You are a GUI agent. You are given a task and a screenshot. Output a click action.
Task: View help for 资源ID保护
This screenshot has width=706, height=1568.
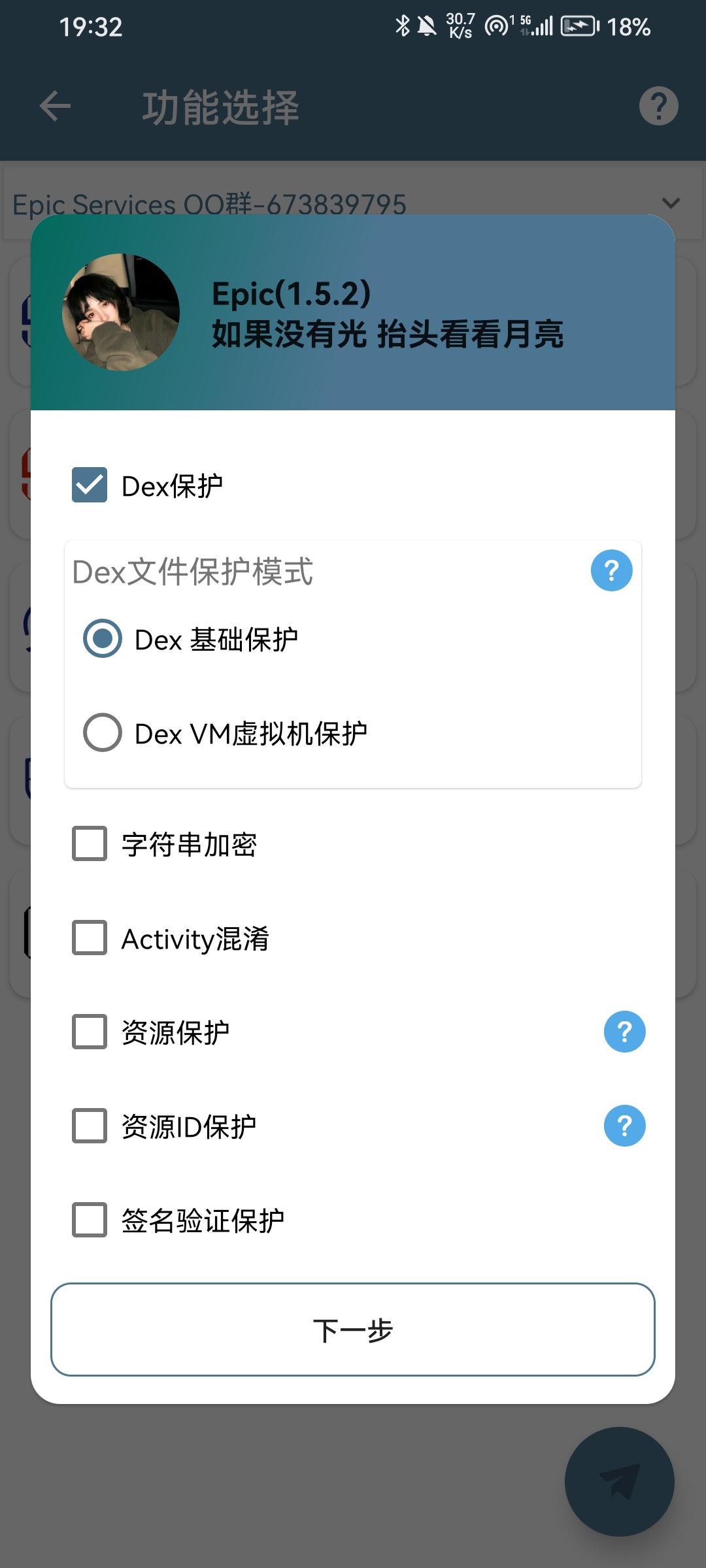pos(624,1126)
